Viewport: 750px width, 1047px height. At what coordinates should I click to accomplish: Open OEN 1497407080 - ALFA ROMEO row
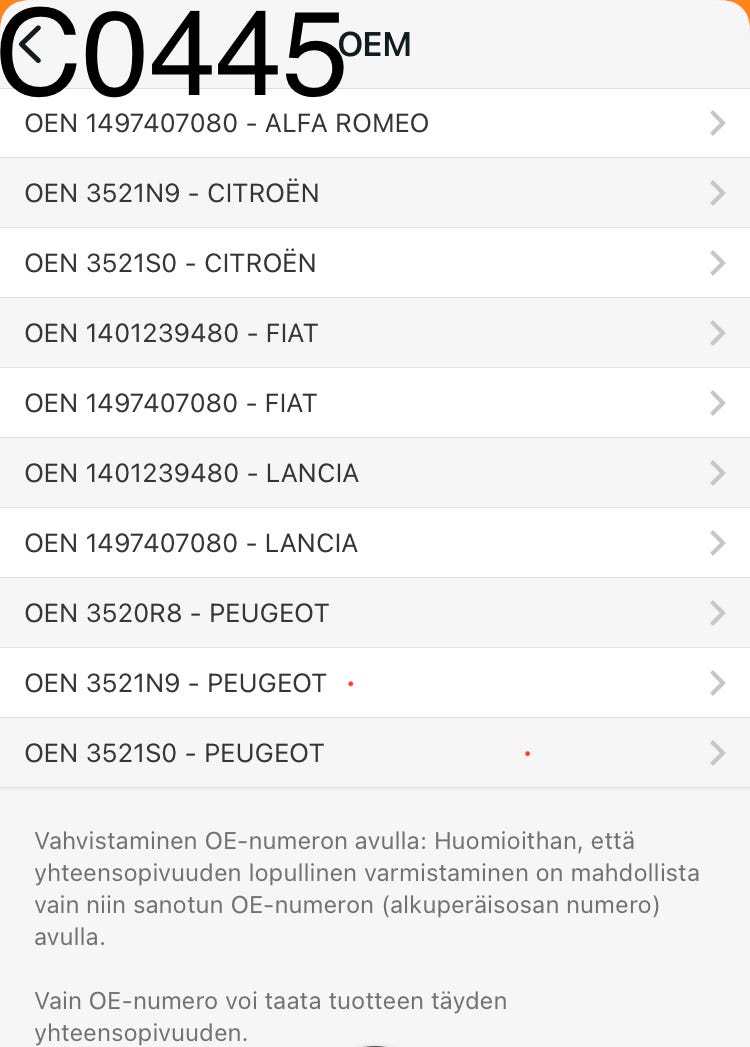point(375,123)
